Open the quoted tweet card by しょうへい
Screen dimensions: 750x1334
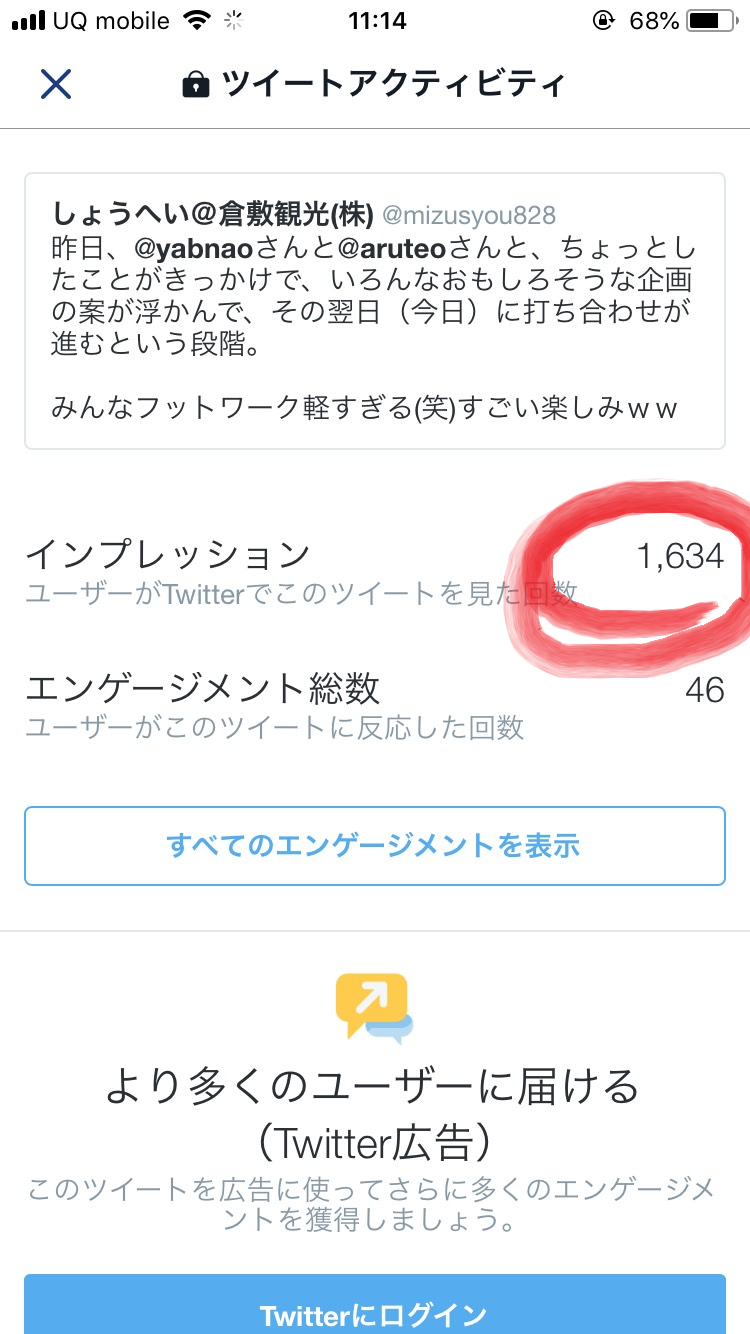tap(374, 310)
